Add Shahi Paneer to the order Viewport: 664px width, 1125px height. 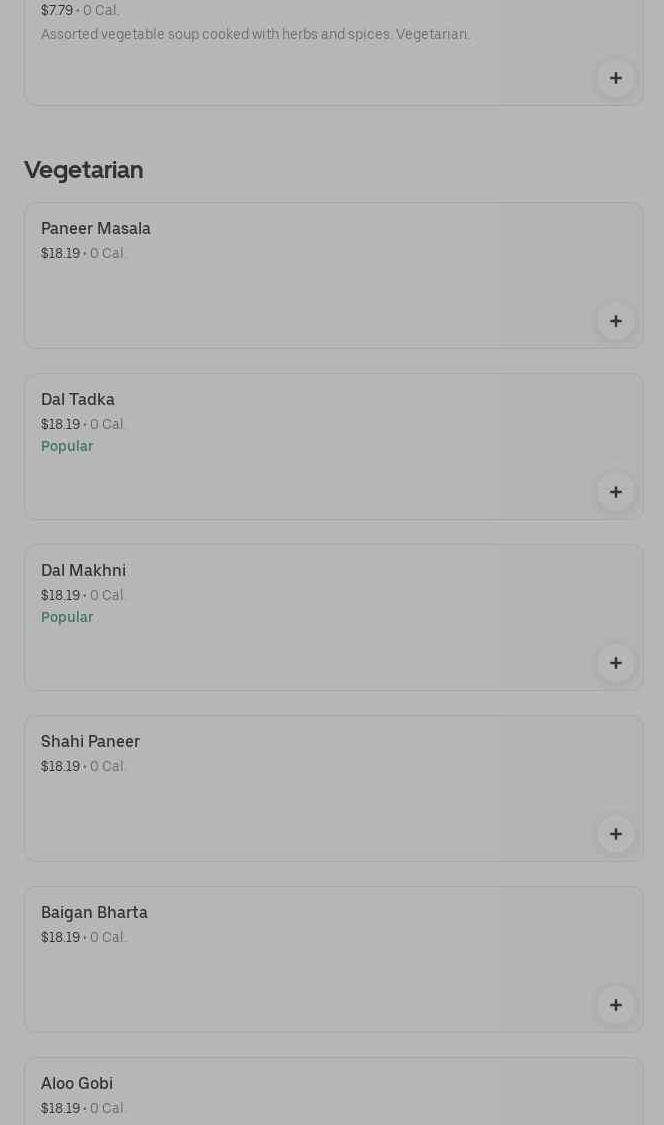click(615, 834)
